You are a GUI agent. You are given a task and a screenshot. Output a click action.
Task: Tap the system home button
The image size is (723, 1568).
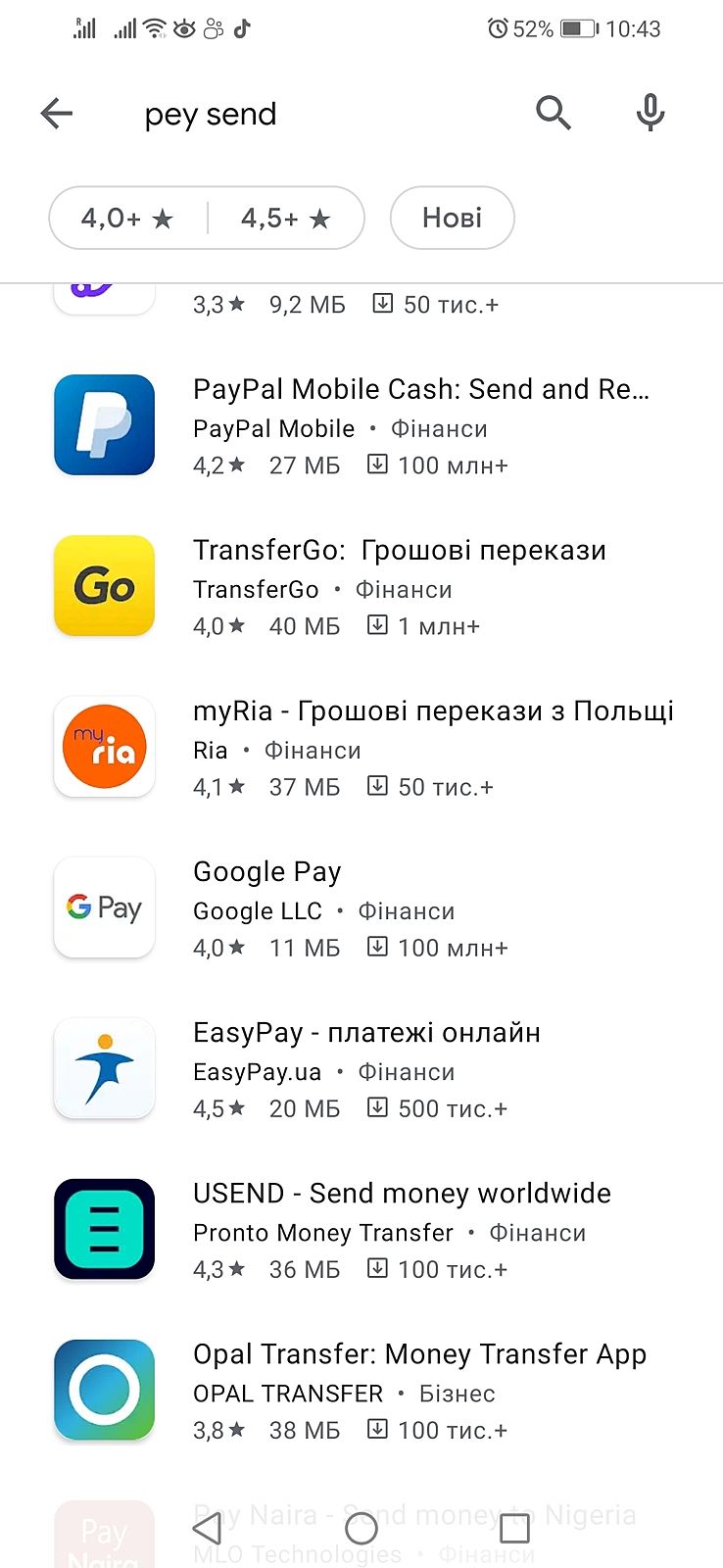click(361, 1528)
